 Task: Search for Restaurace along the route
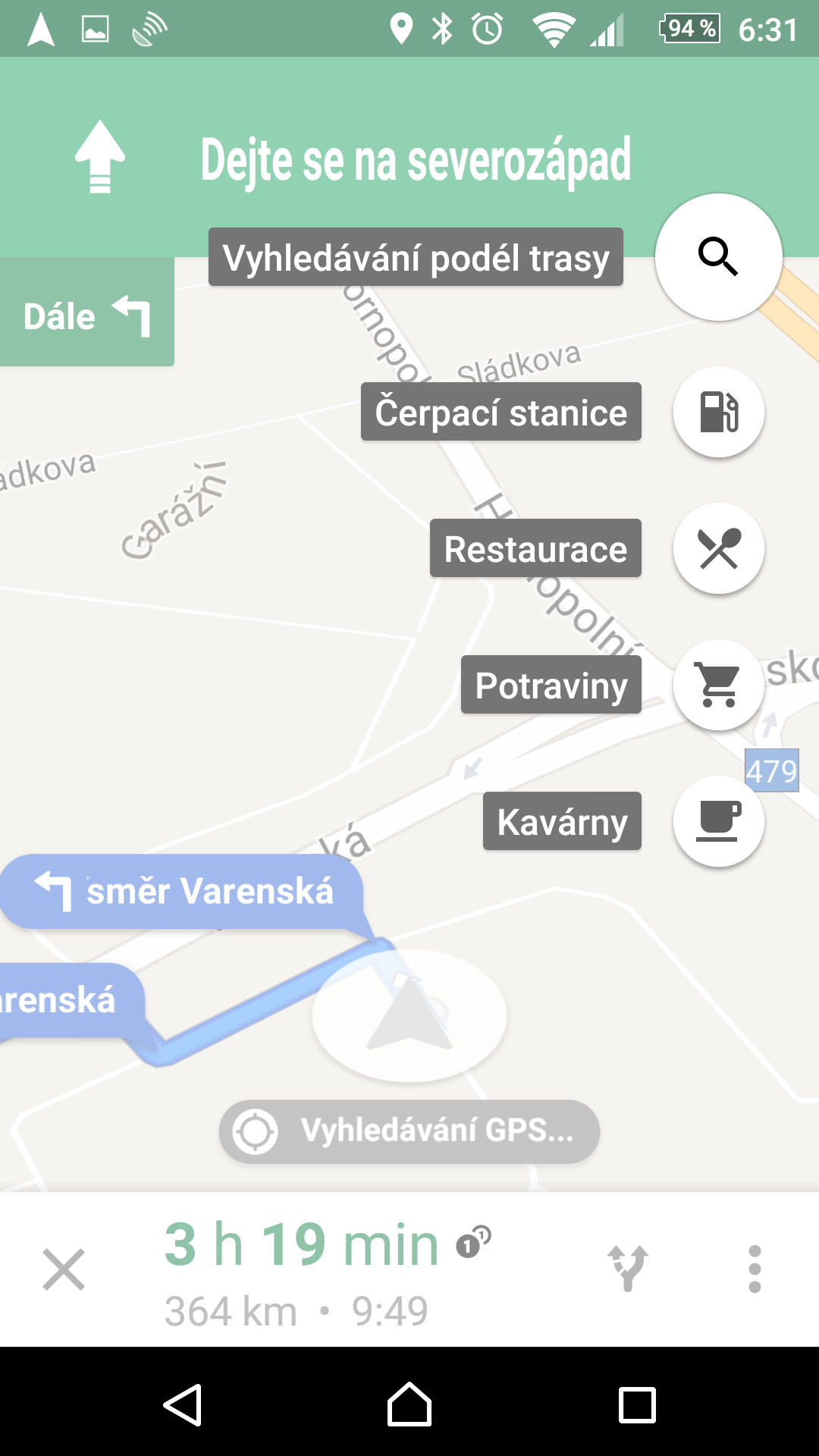[718, 548]
